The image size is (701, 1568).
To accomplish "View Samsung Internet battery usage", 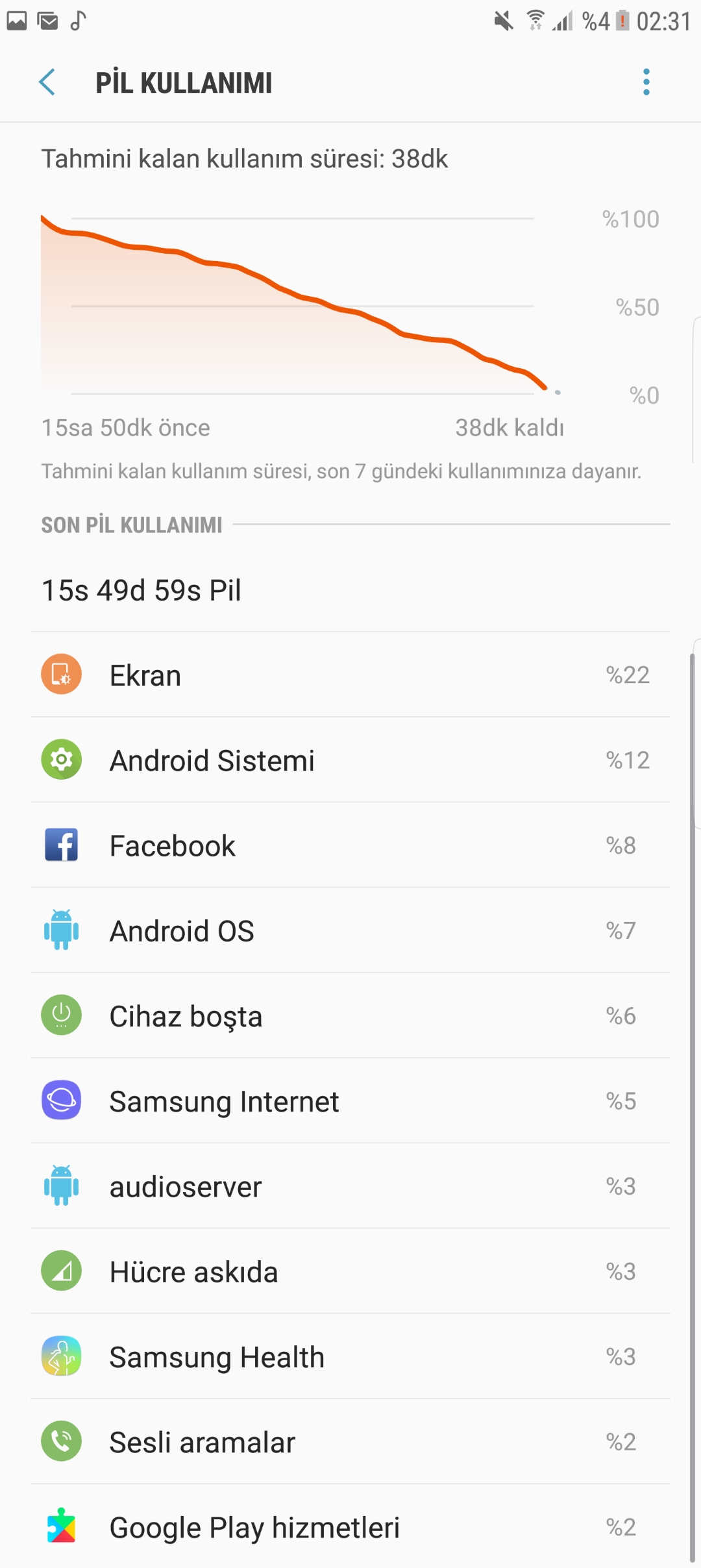I will (350, 1101).
